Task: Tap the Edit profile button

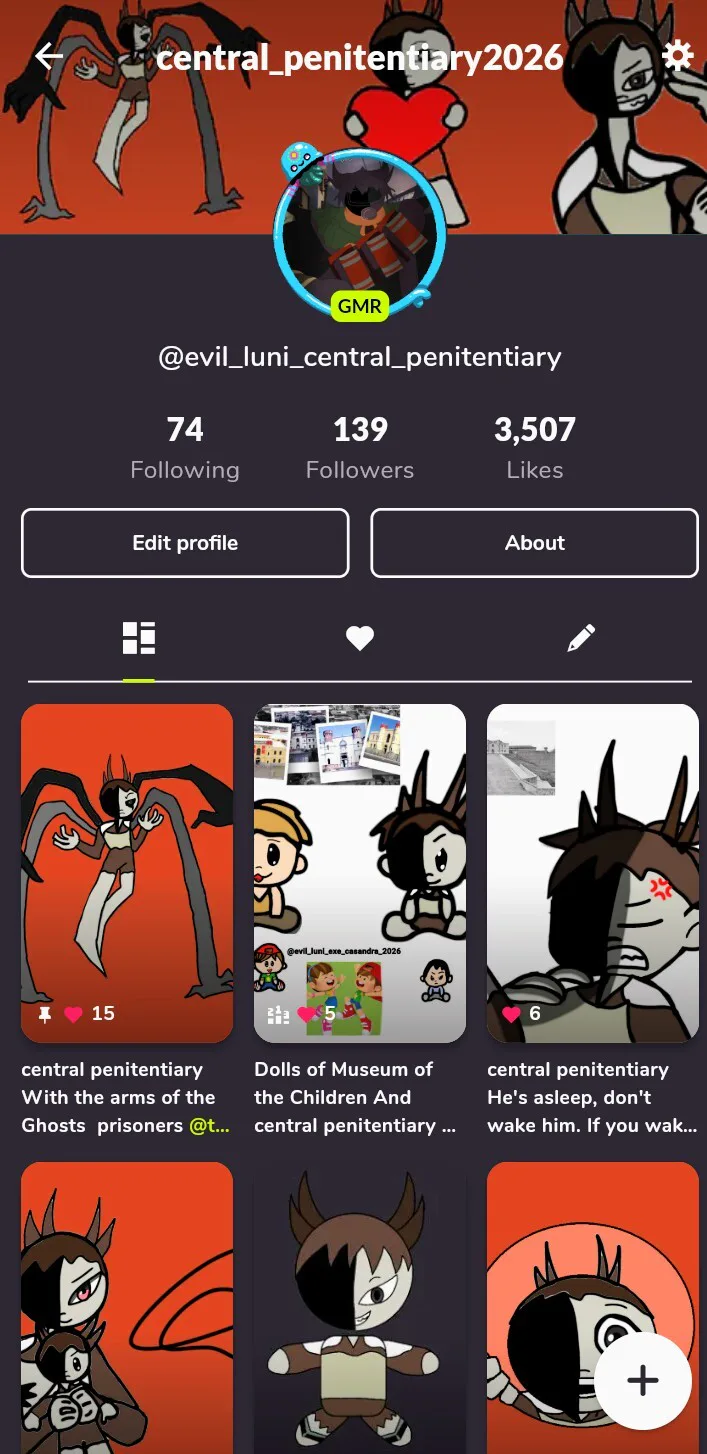Action: coord(185,543)
